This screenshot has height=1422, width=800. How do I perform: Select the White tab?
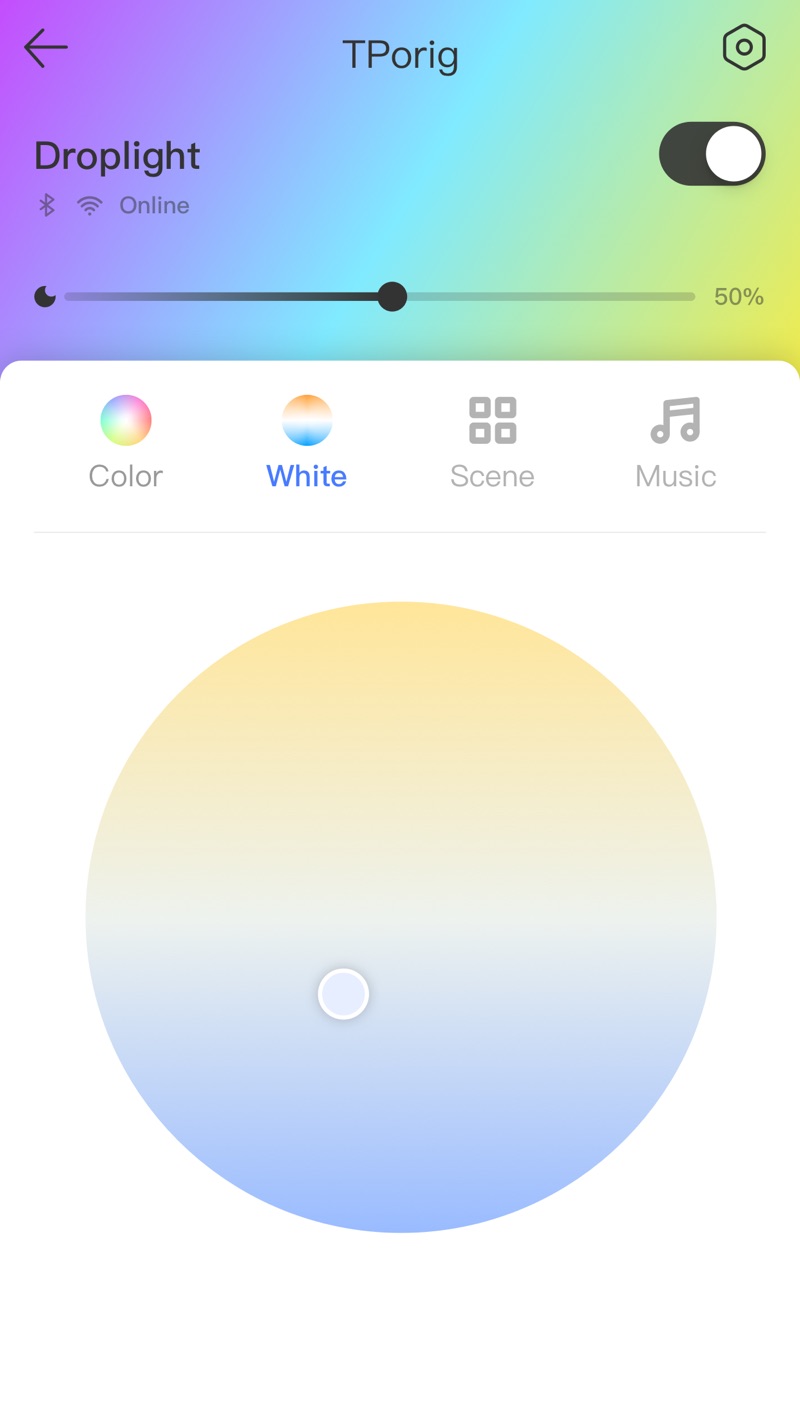pyautogui.click(x=306, y=441)
